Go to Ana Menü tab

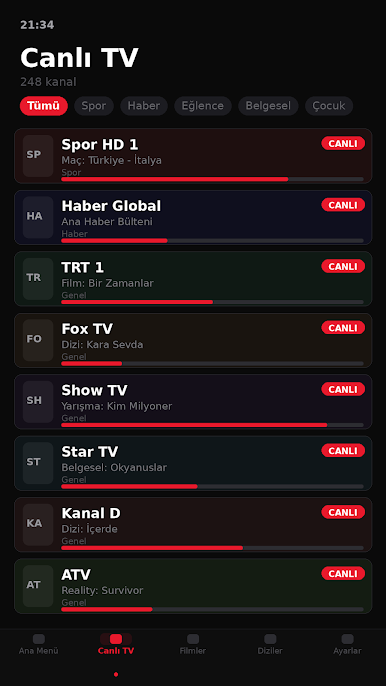(x=39, y=645)
